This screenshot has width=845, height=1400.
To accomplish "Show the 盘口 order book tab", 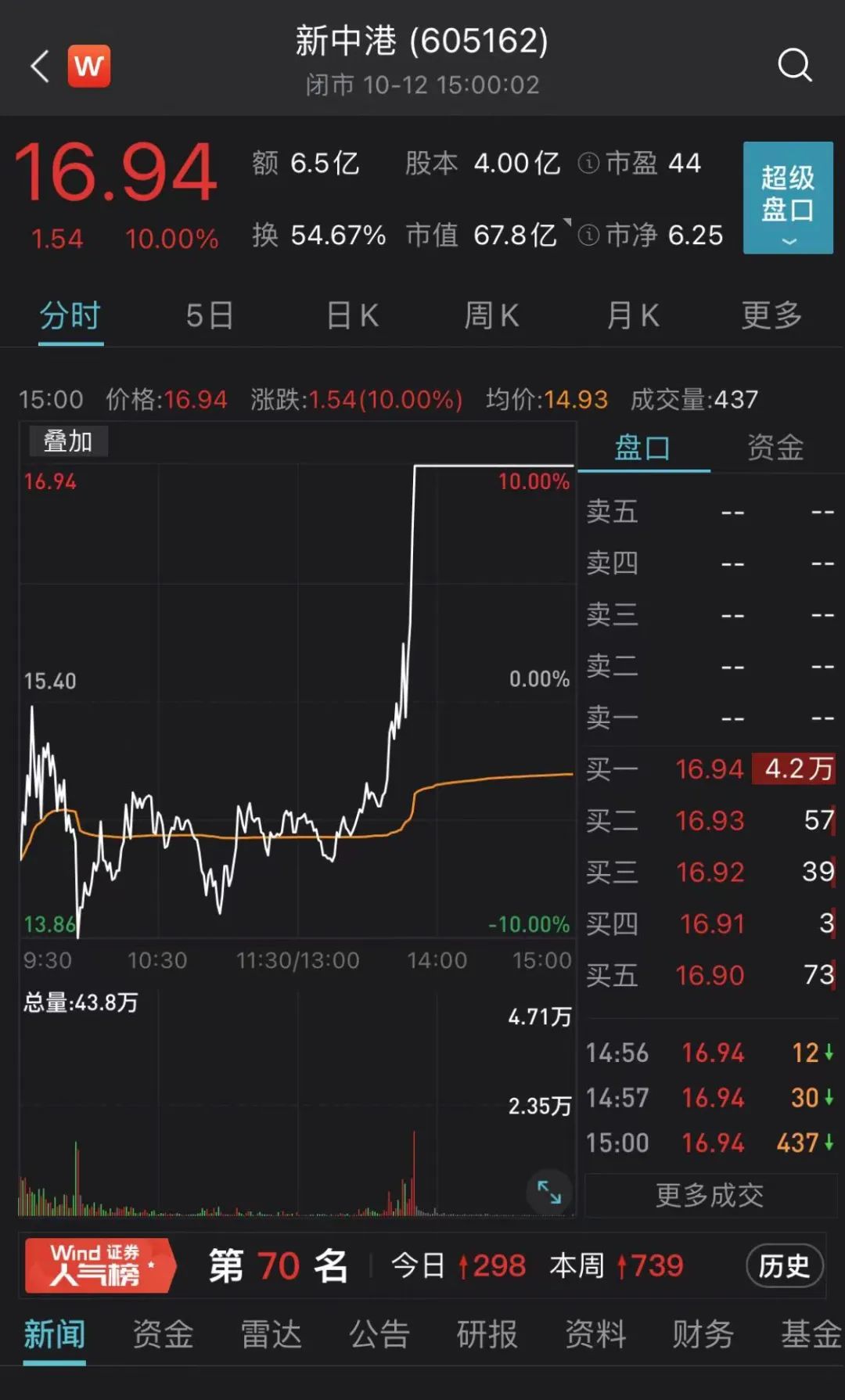I will [x=642, y=448].
